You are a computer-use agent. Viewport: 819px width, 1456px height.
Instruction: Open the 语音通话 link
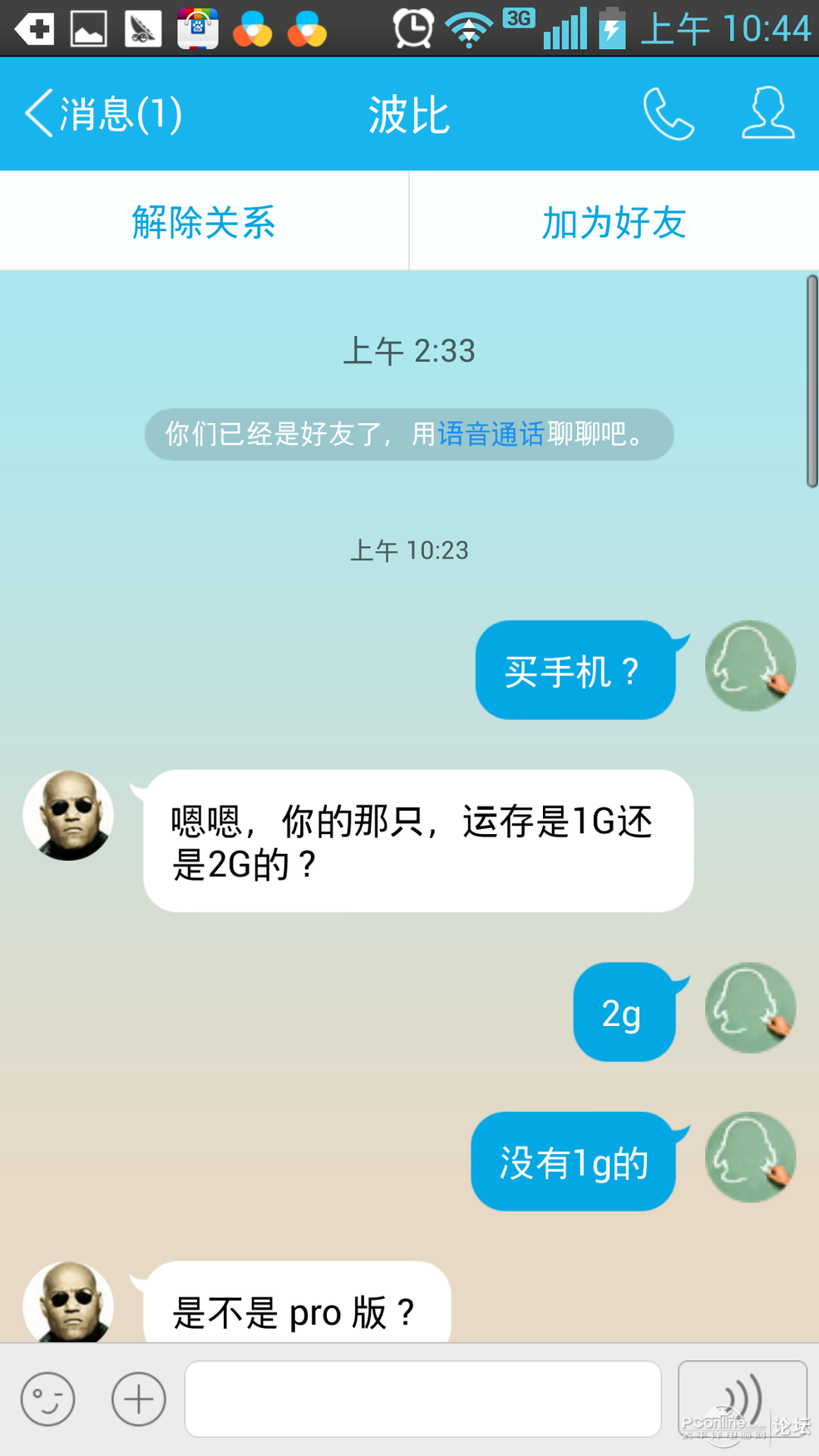click(491, 434)
